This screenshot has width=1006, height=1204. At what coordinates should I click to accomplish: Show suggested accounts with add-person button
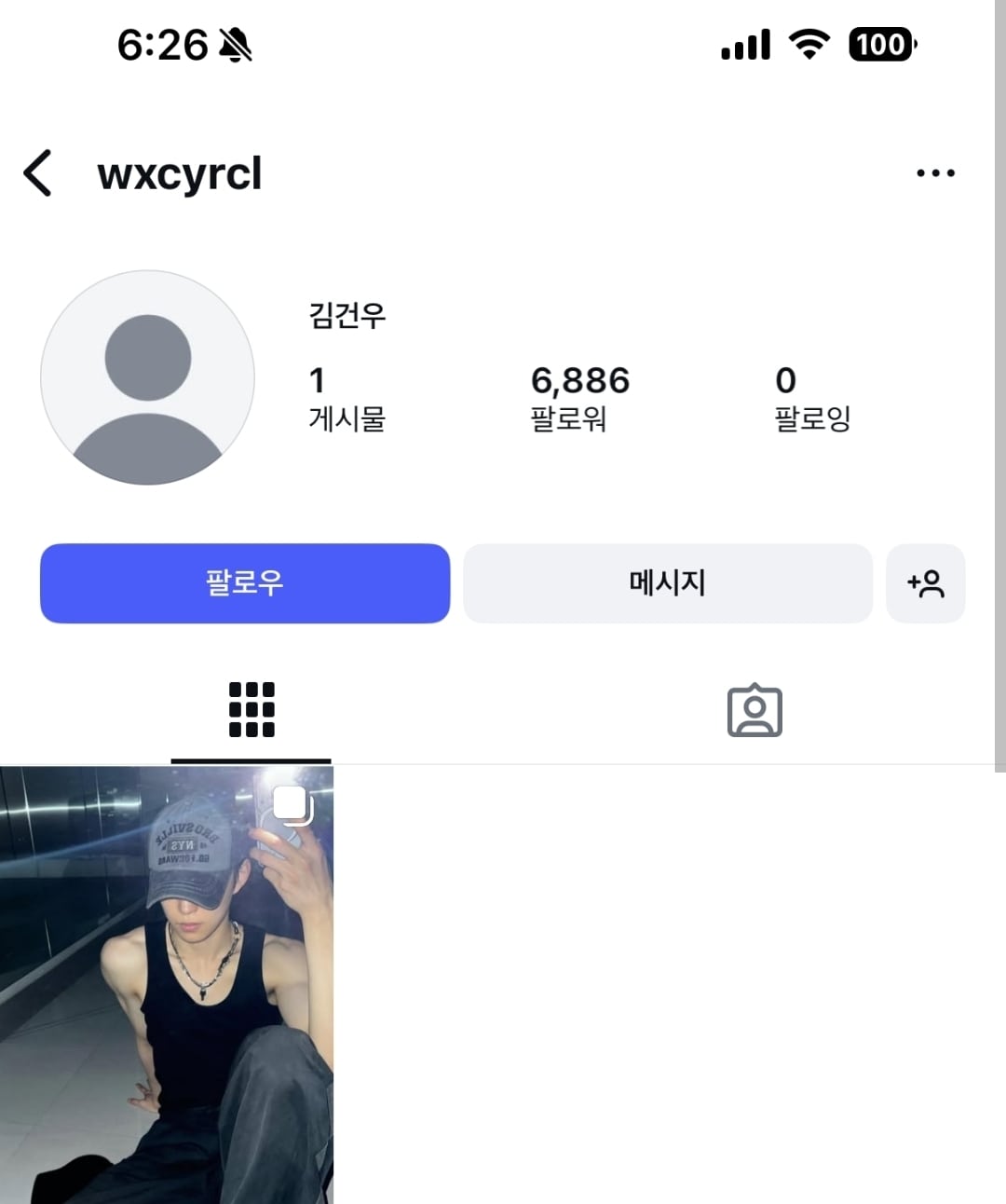pos(925,583)
